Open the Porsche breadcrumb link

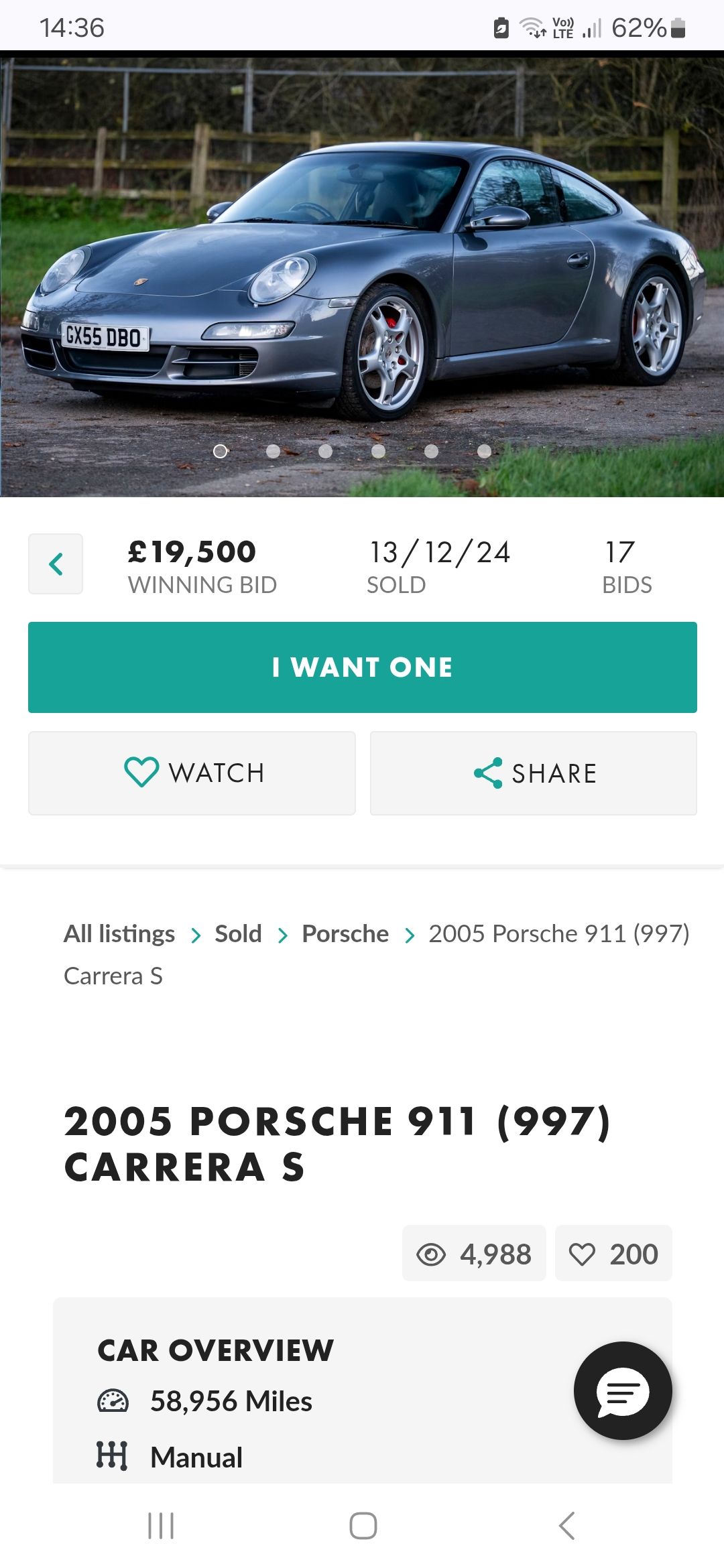(345, 933)
